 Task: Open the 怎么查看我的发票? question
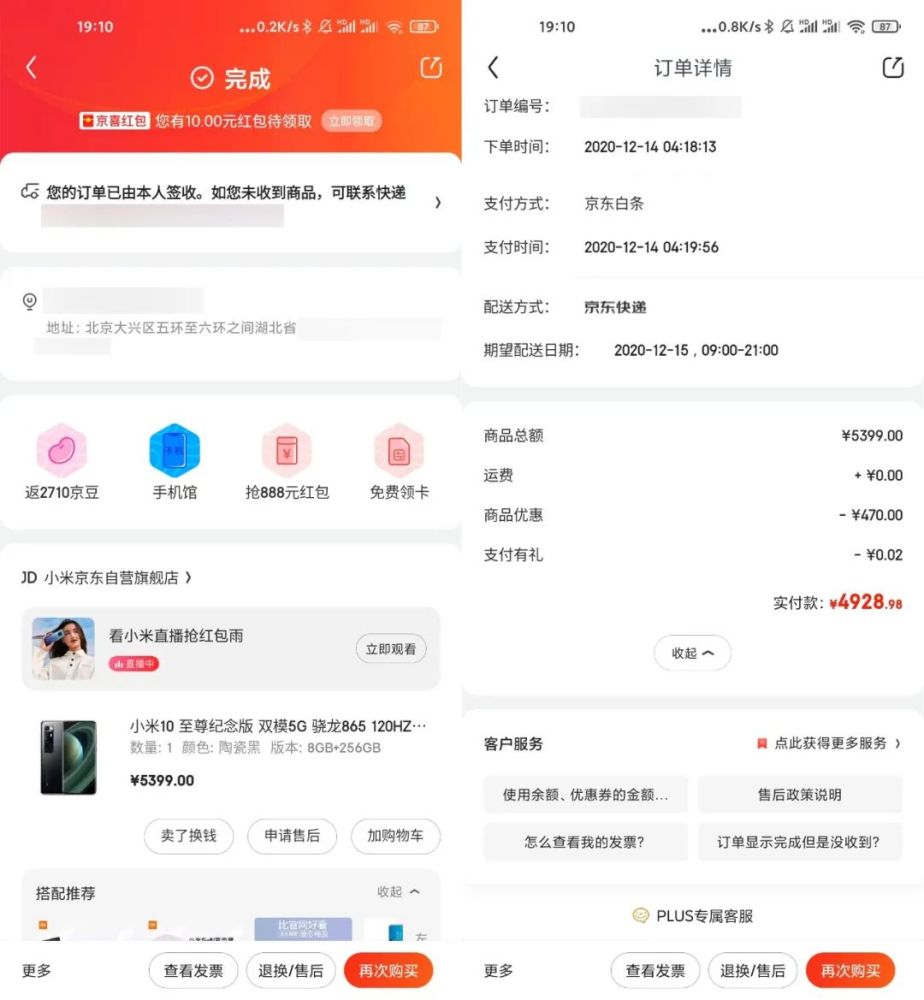click(585, 842)
